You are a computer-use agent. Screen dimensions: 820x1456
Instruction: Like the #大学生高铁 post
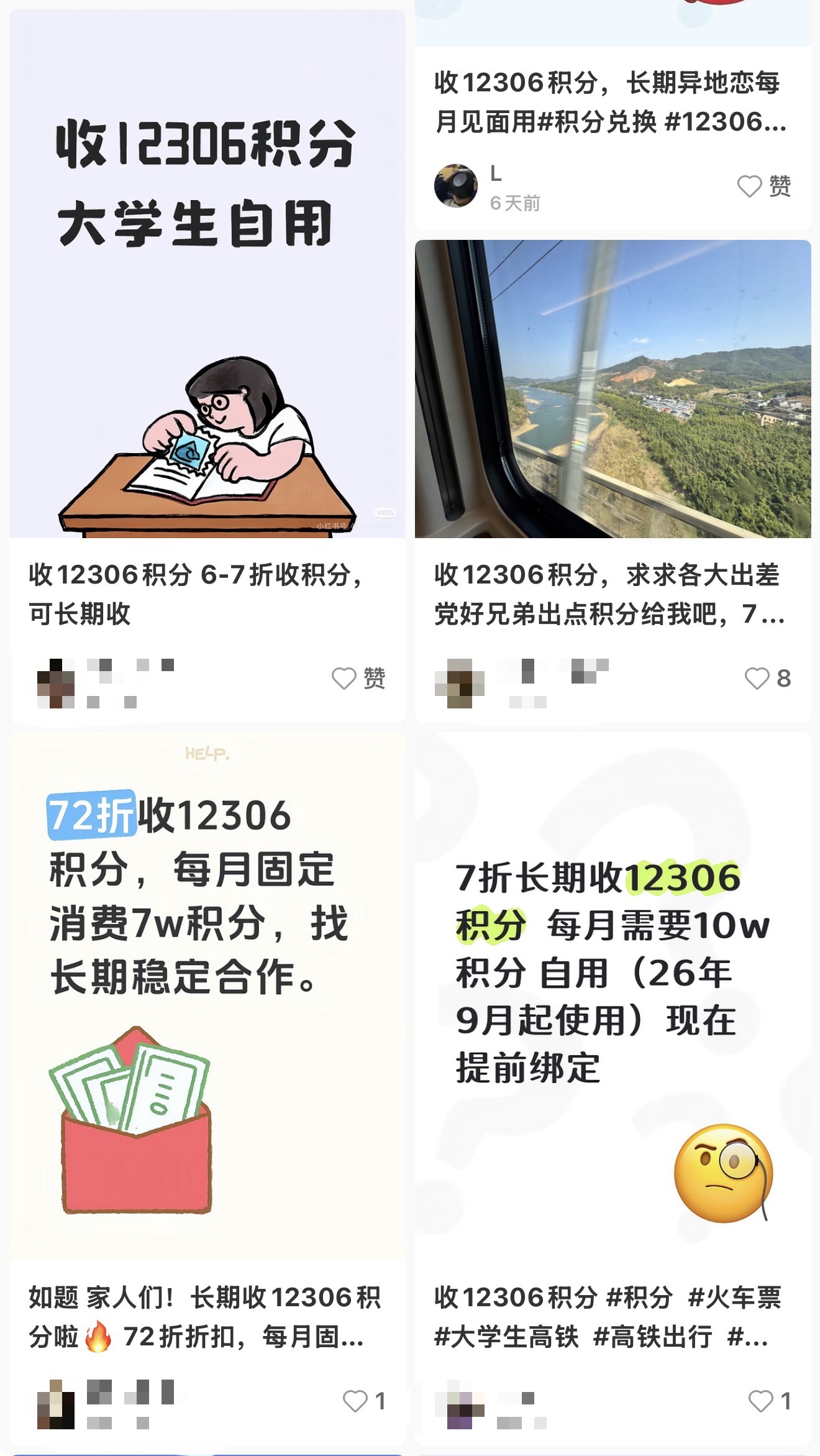pos(760,1401)
